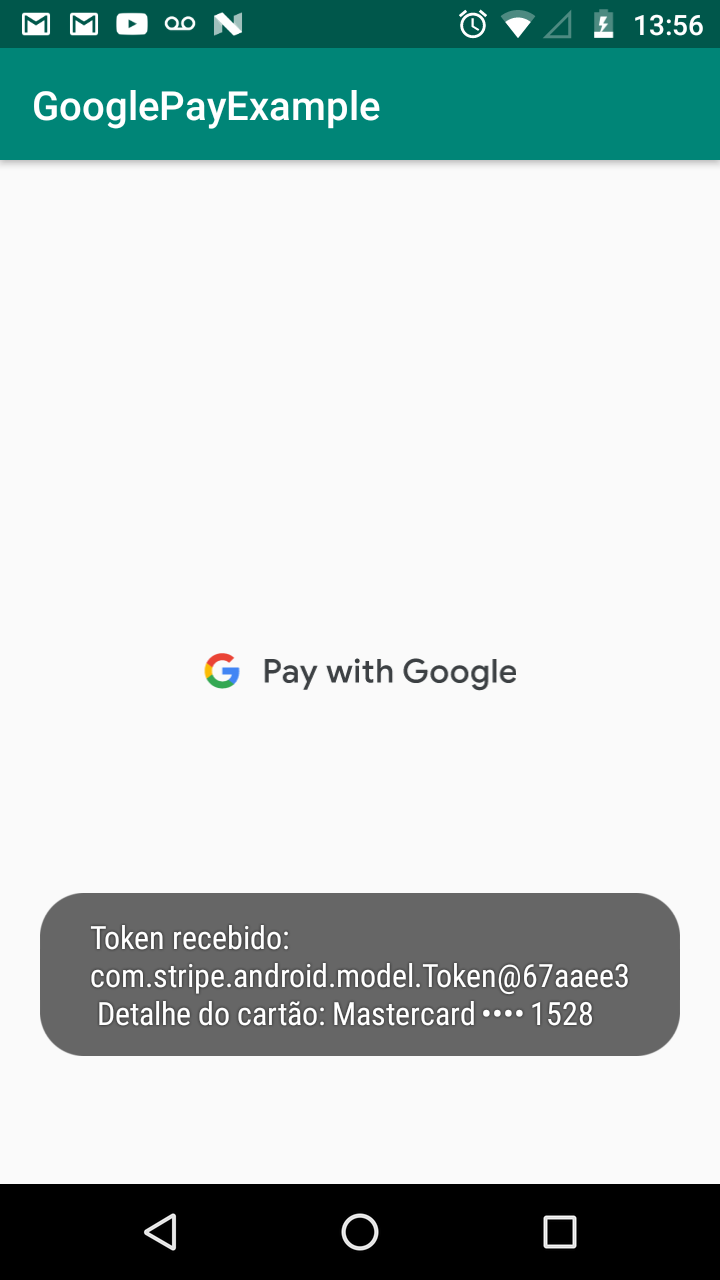Screen dimensions: 720x1280
Task: Go back using the system back button
Action: (160, 1232)
